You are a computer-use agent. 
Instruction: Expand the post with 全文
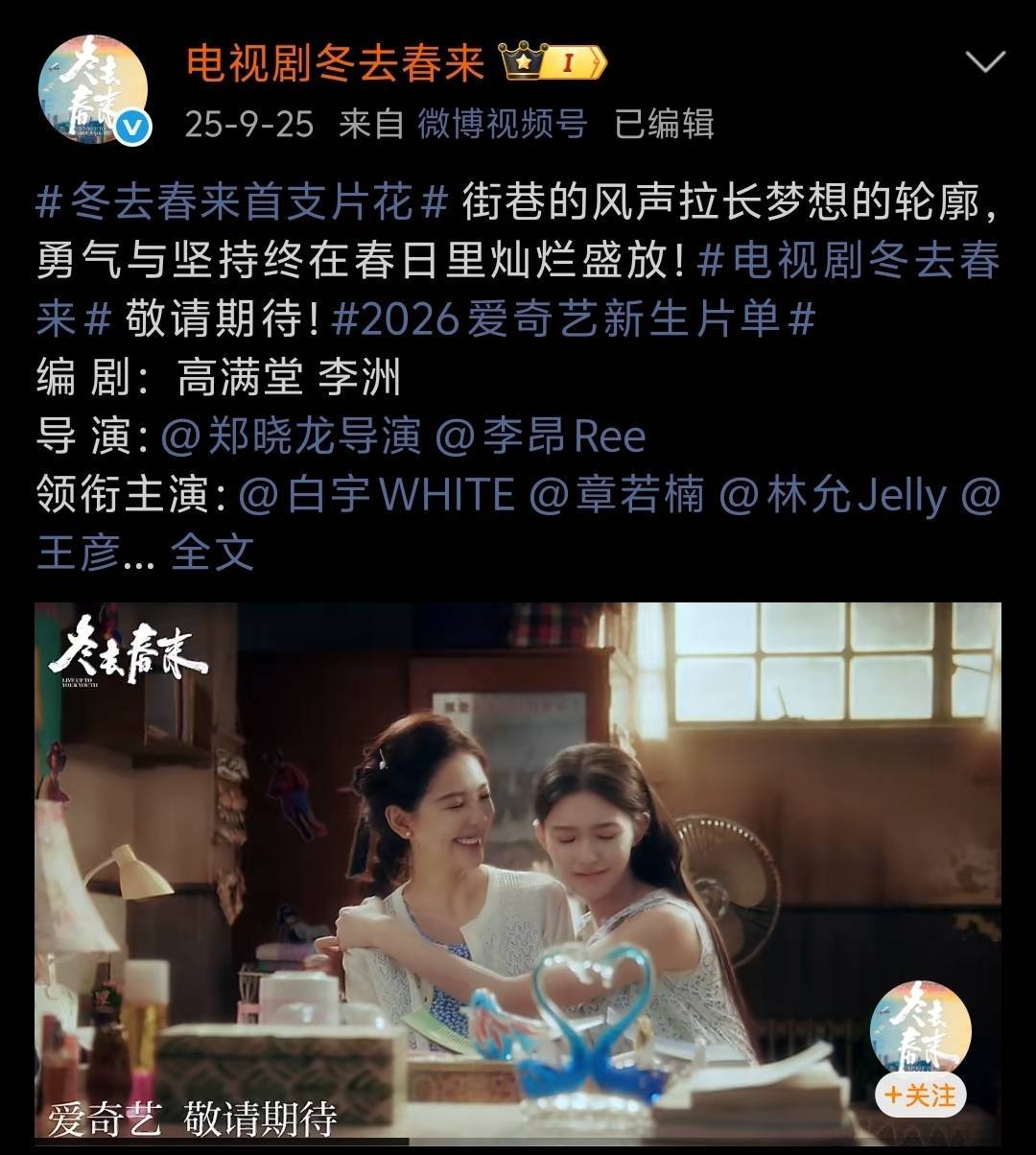click(x=212, y=554)
